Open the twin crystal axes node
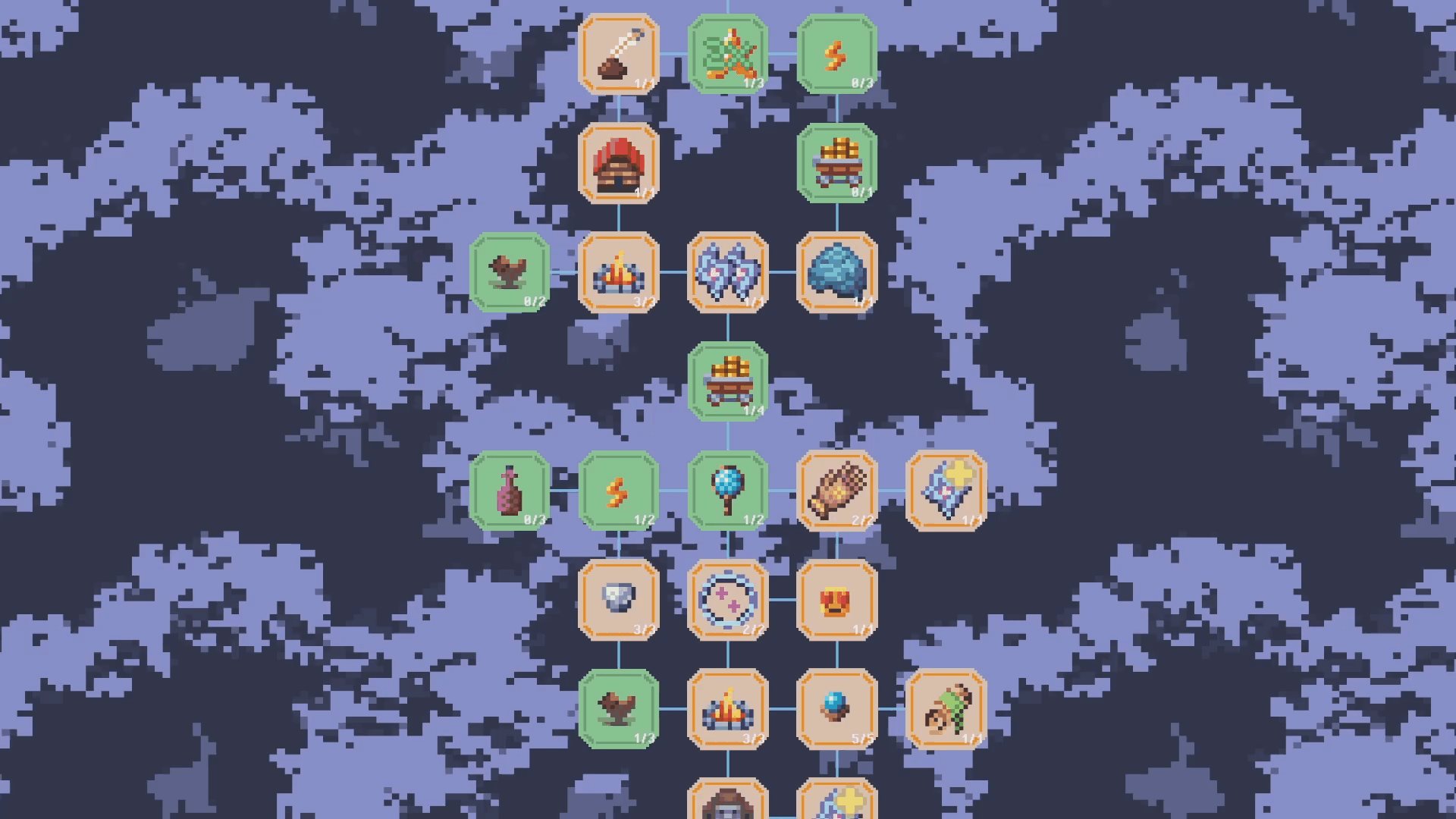Image resolution: width=1456 pixels, height=819 pixels. [727, 272]
